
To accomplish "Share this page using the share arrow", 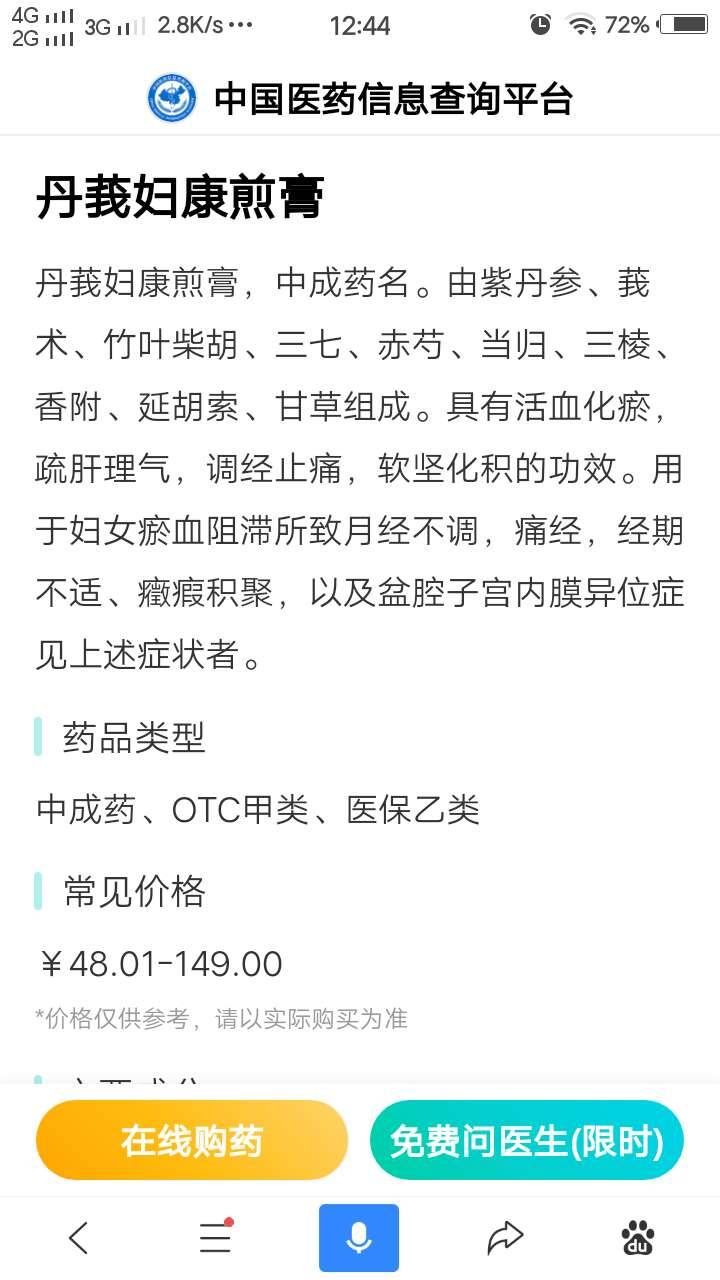I will 505,1238.
